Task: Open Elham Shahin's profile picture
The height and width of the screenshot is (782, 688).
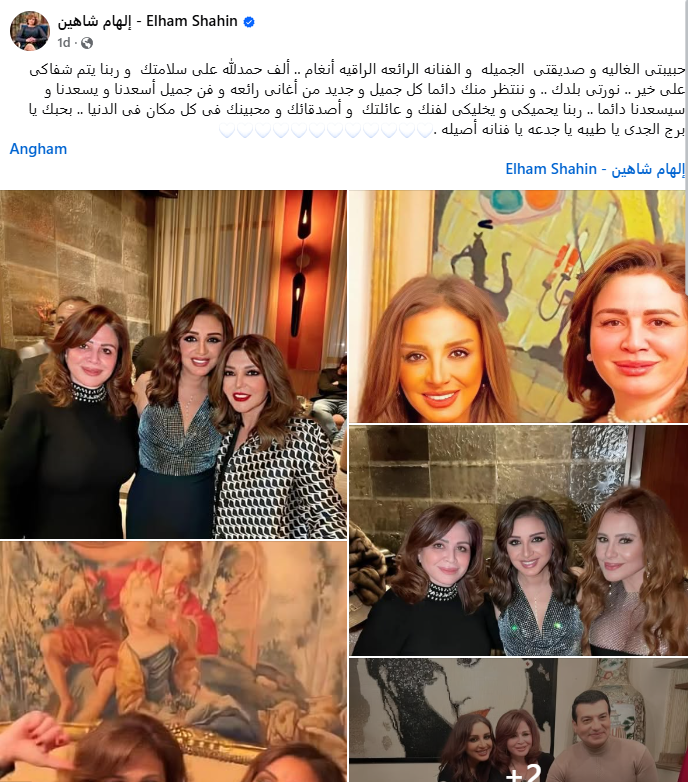Action: tap(29, 31)
